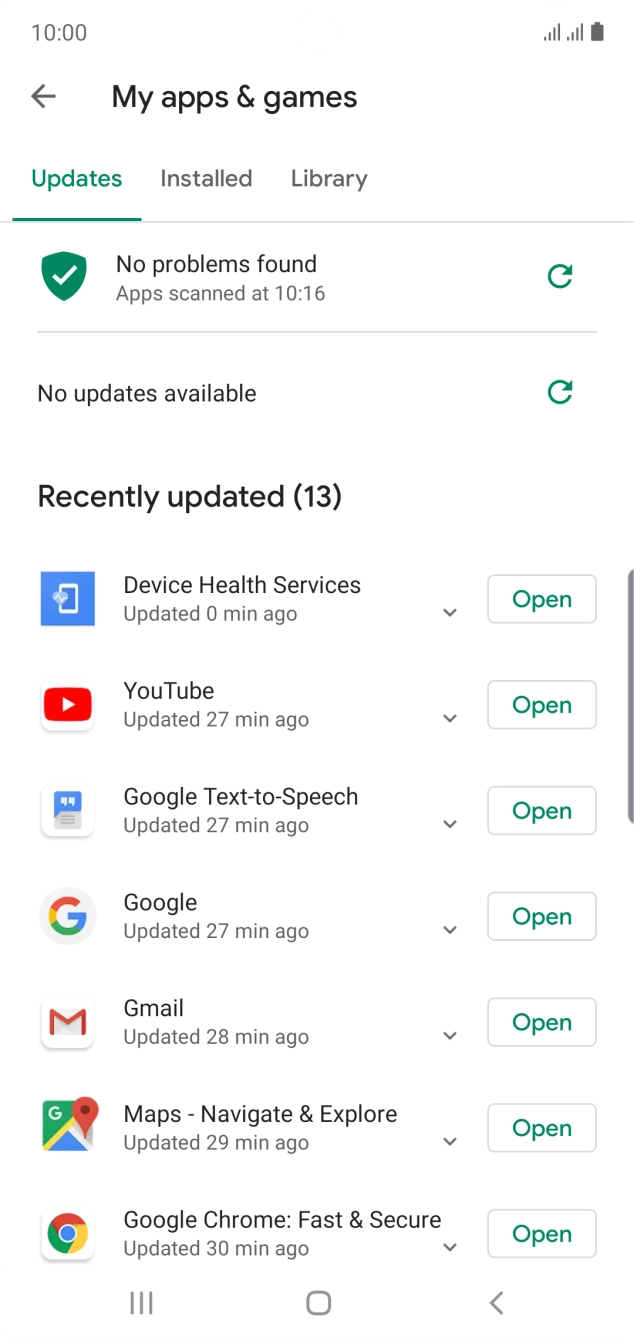This screenshot has height=1340, width=634.
Task: Launch Google Chrome with Open button
Action: pyautogui.click(x=541, y=1234)
